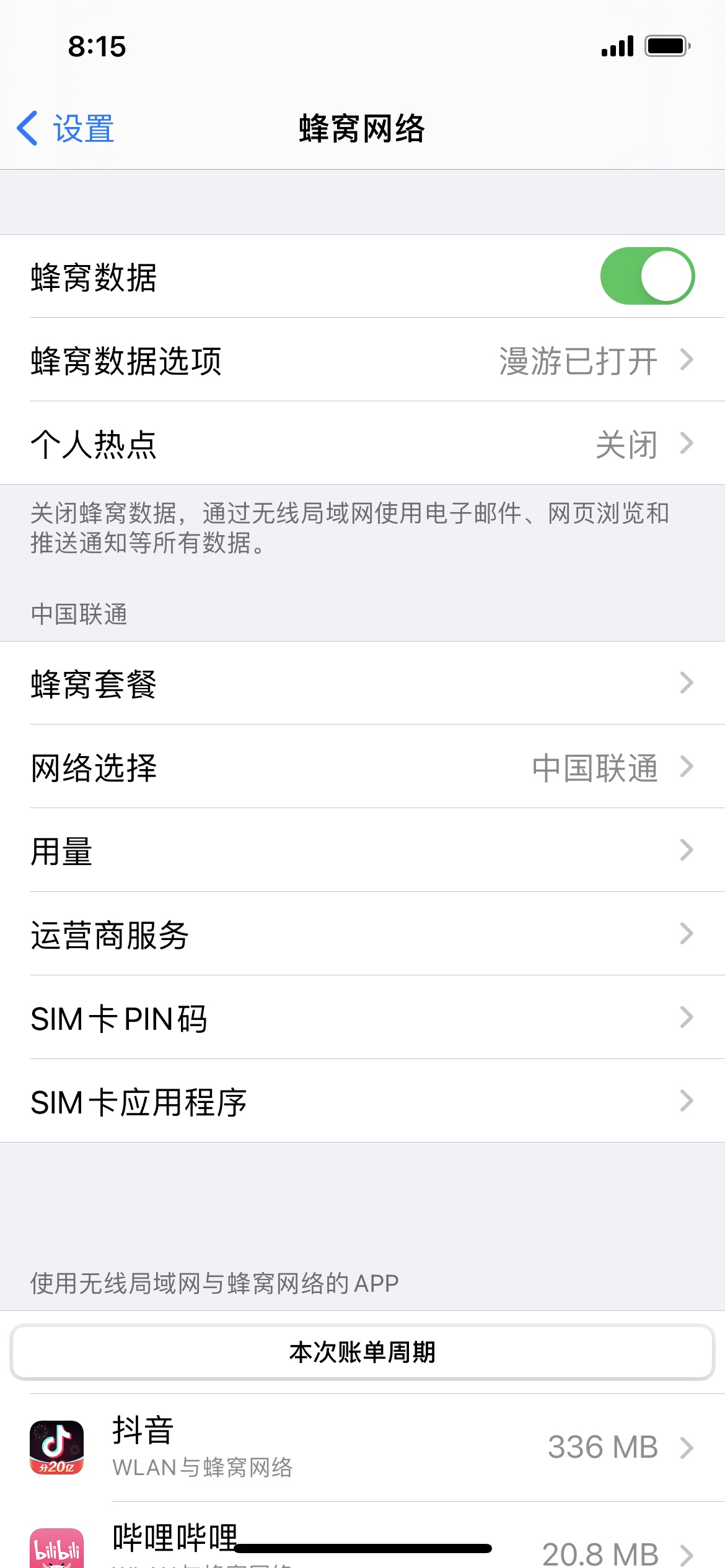Select the 本次账单周期 segment

click(362, 1352)
